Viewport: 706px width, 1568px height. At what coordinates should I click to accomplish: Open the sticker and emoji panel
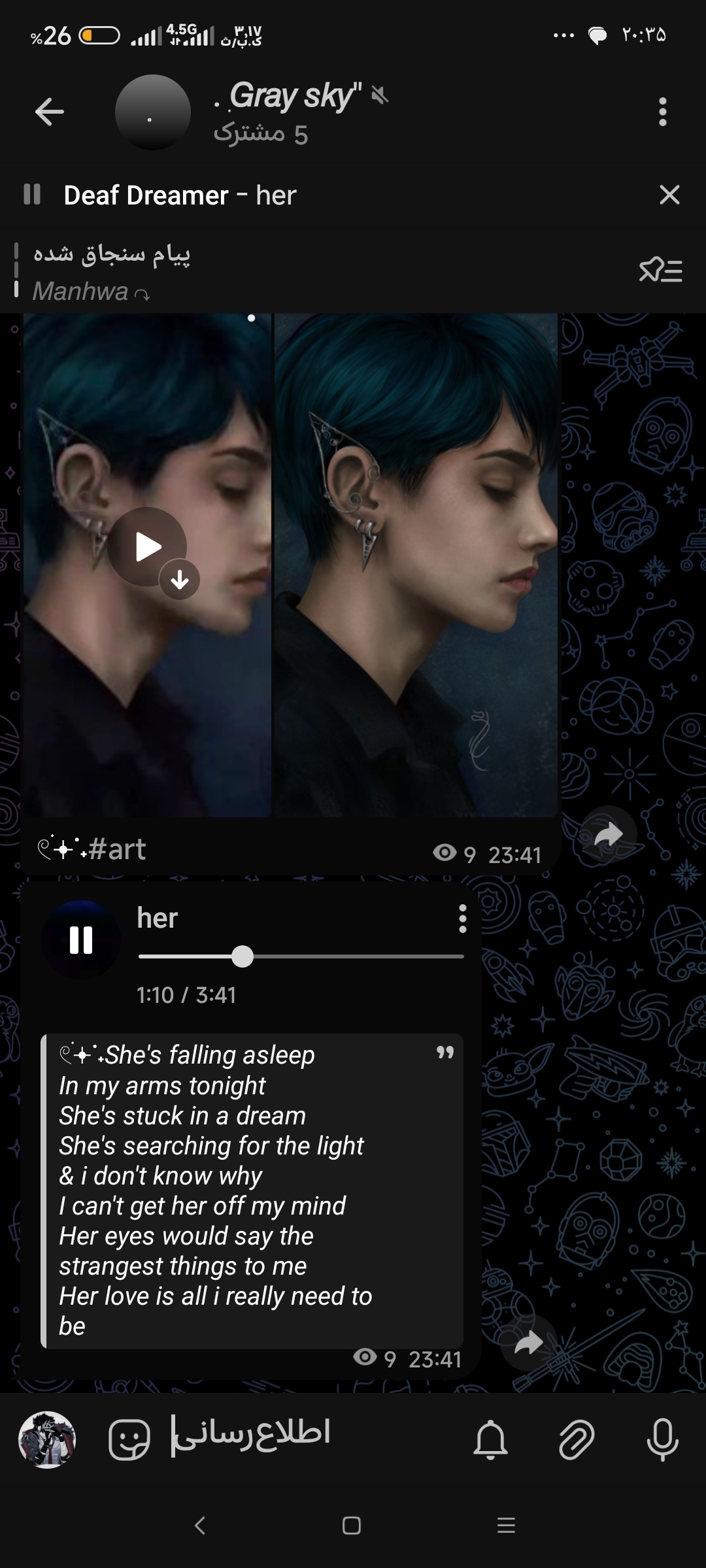[129, 1440]
